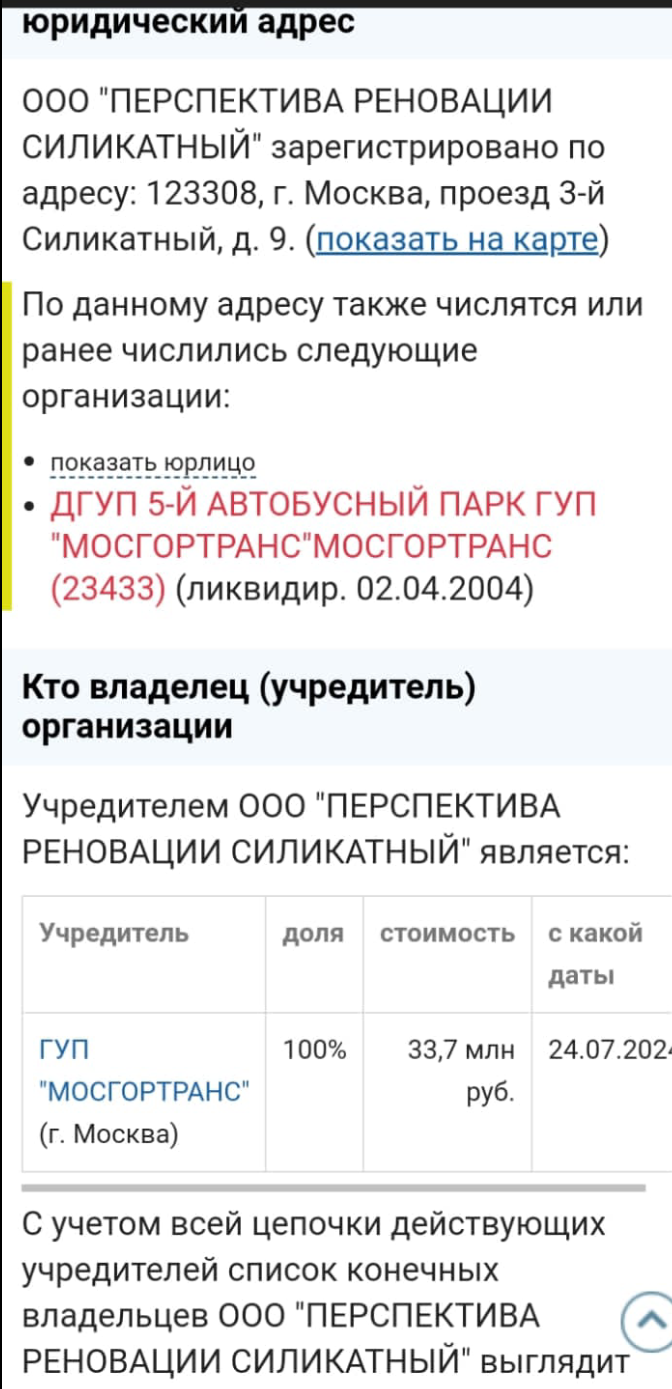672x1389 pixels.
Task: Open ДГУП 5-й Автобусный парк organization link
Action: [x=322, y=546]
